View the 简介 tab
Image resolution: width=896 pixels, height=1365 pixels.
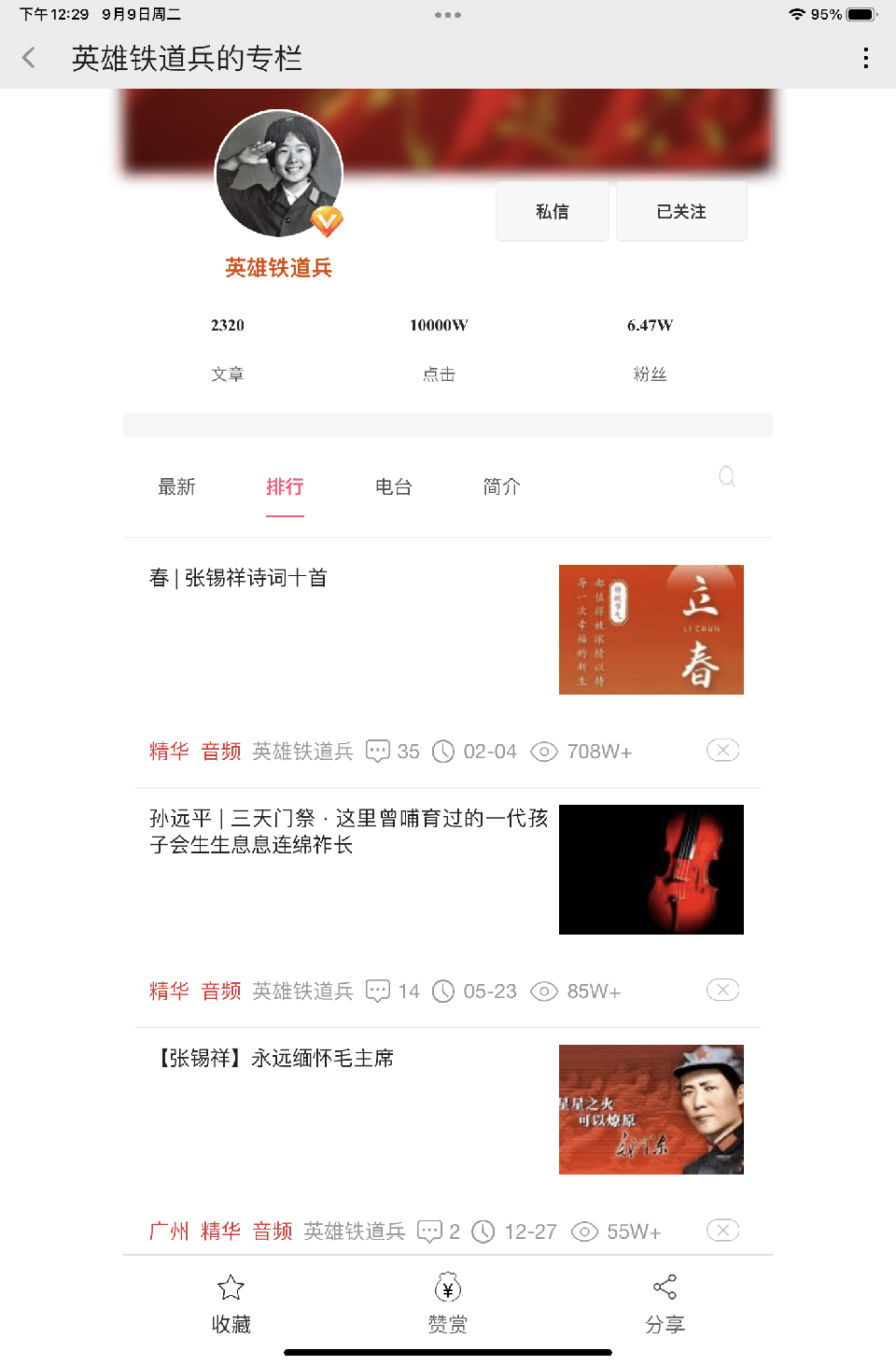pyautogui.click(x=501, y=486)
